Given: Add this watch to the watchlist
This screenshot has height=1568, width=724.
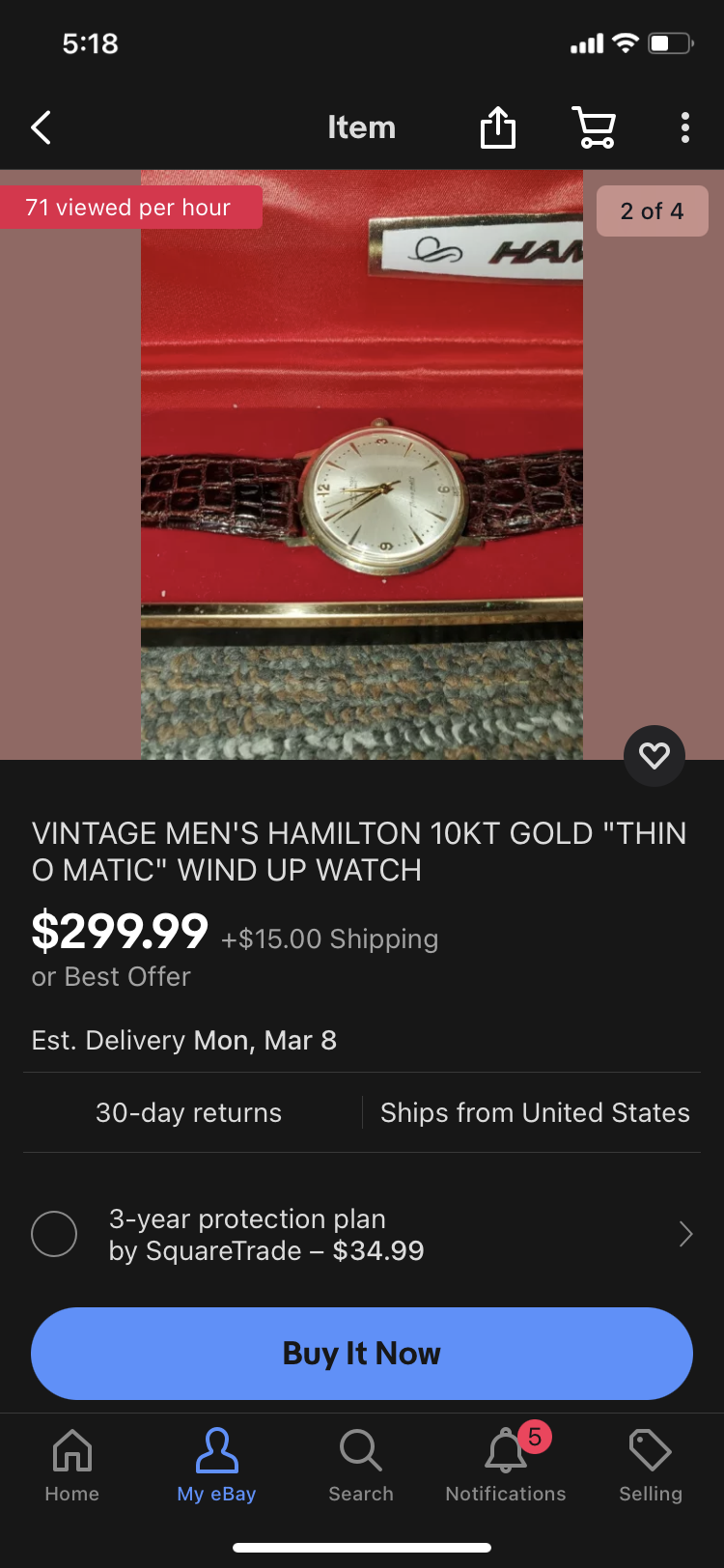Looking at the screenshot, I should click(654, 755).
